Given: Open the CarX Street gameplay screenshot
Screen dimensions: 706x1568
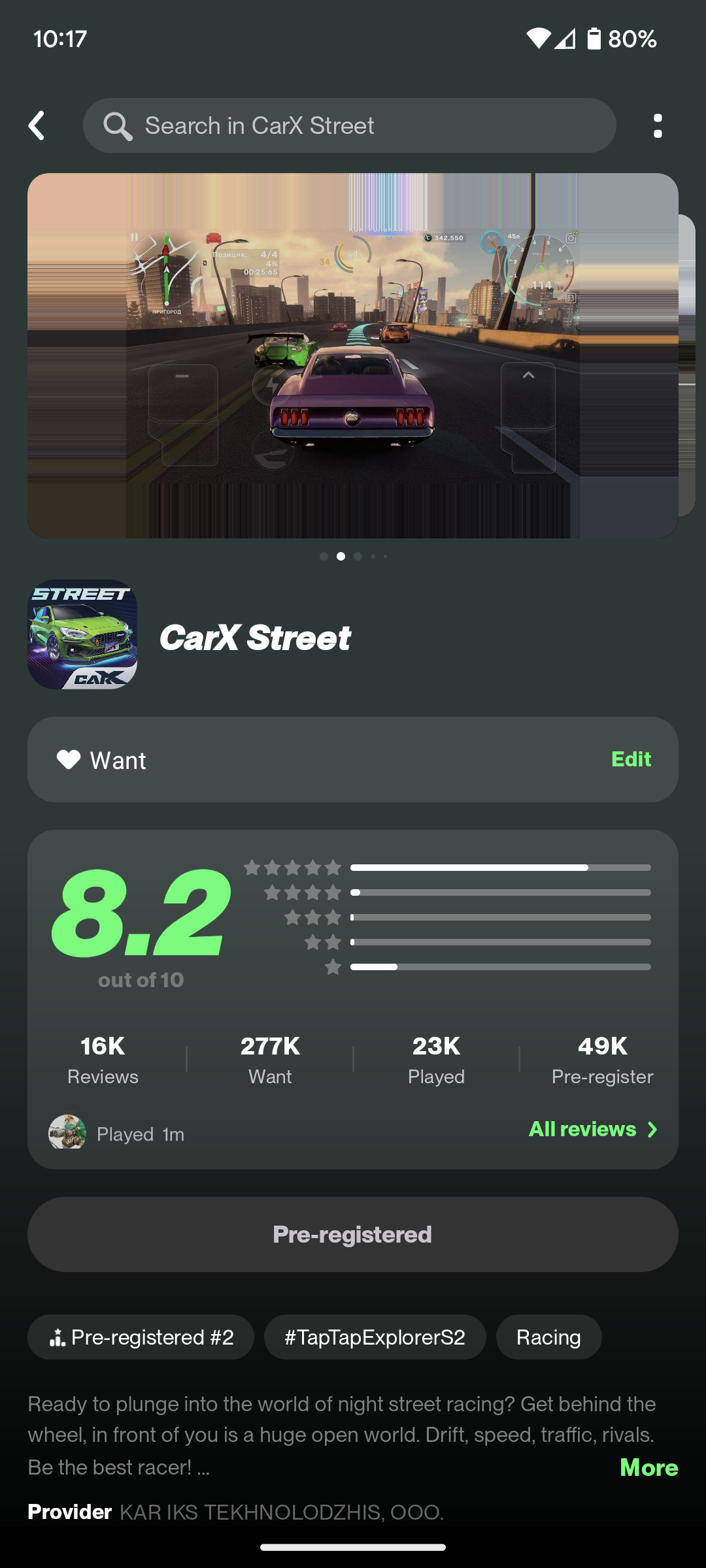Looking at the screenshot, I should point(353,355).
